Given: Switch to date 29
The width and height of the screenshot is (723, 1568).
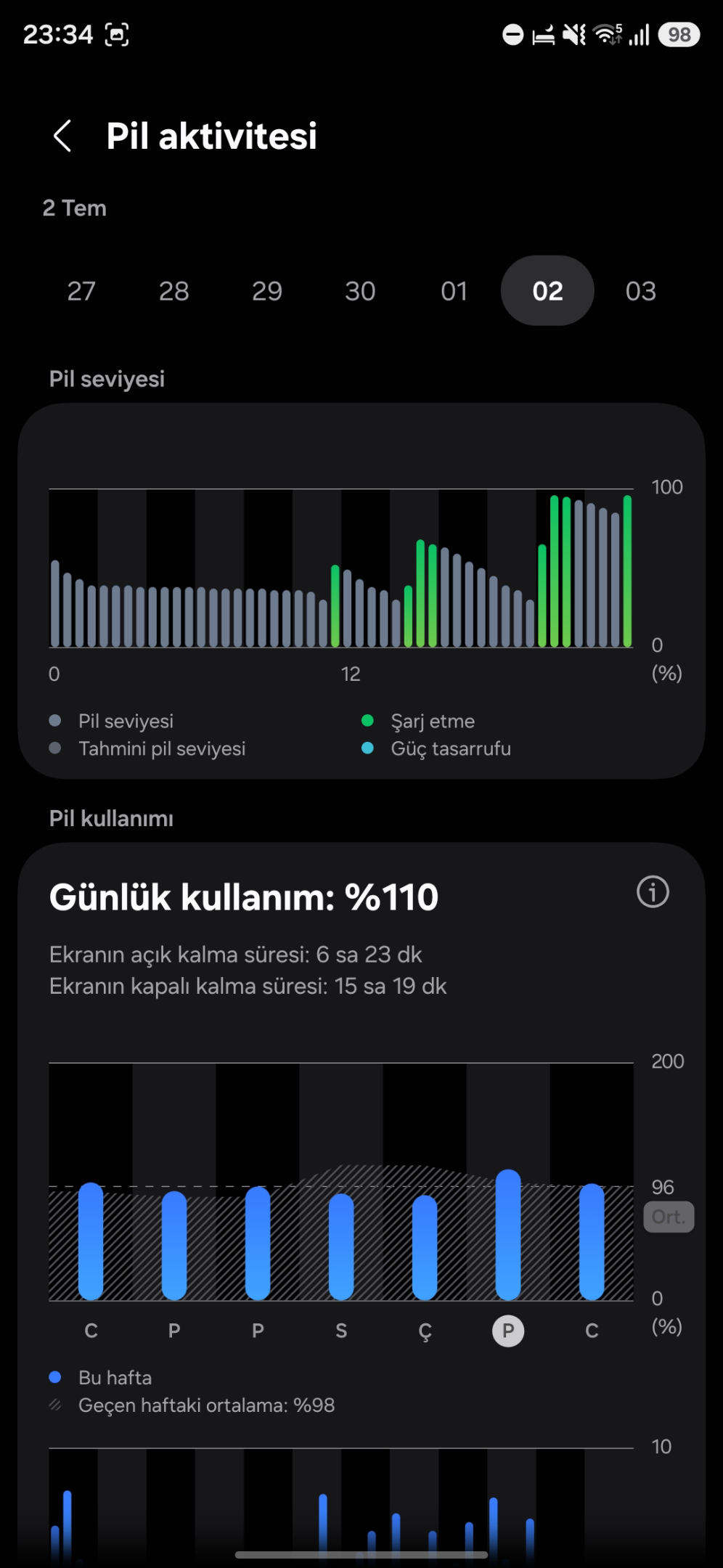Looking at the screenshot, I should (x=267, y=291).
